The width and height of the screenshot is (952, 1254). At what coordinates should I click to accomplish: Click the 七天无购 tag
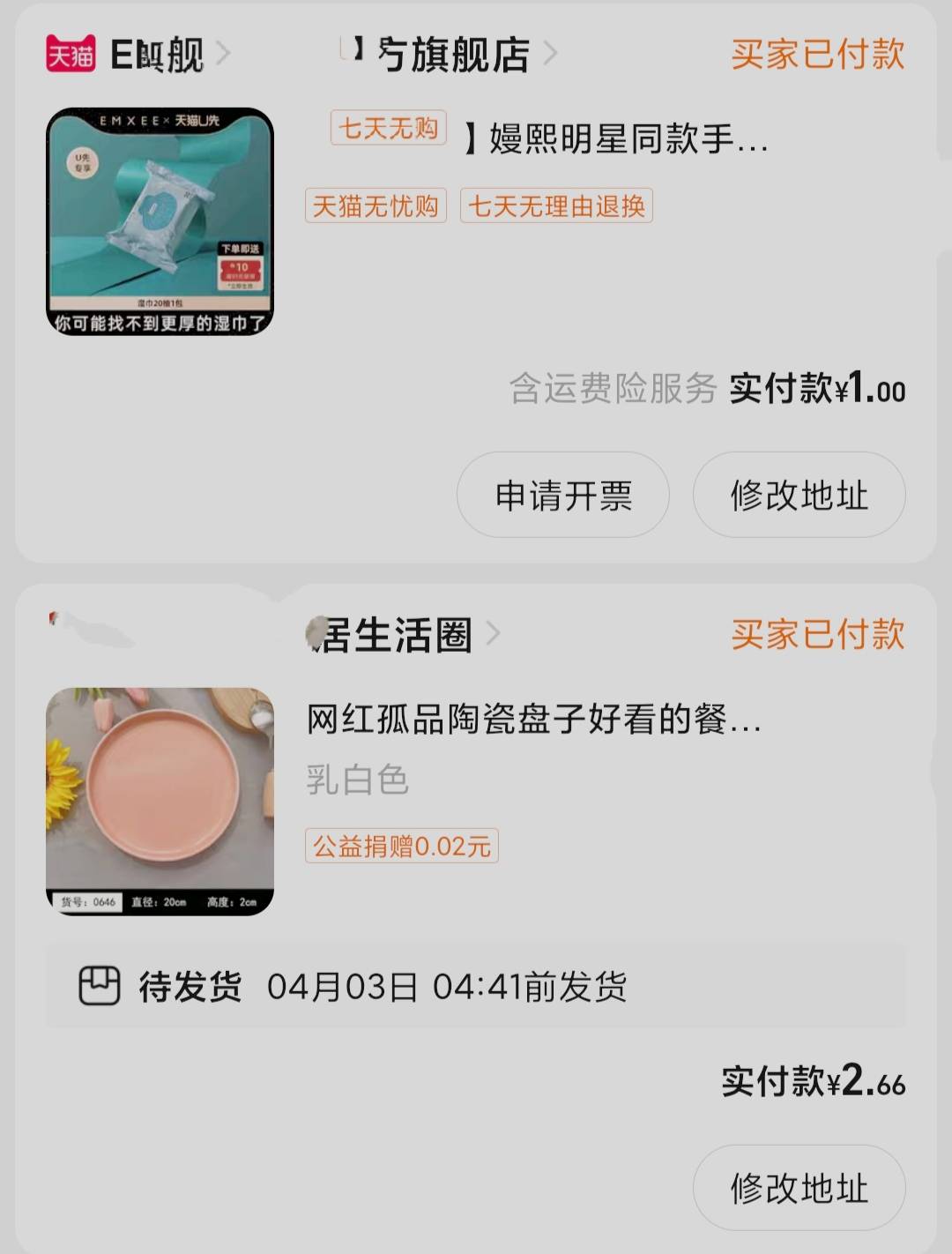[388, 128]
